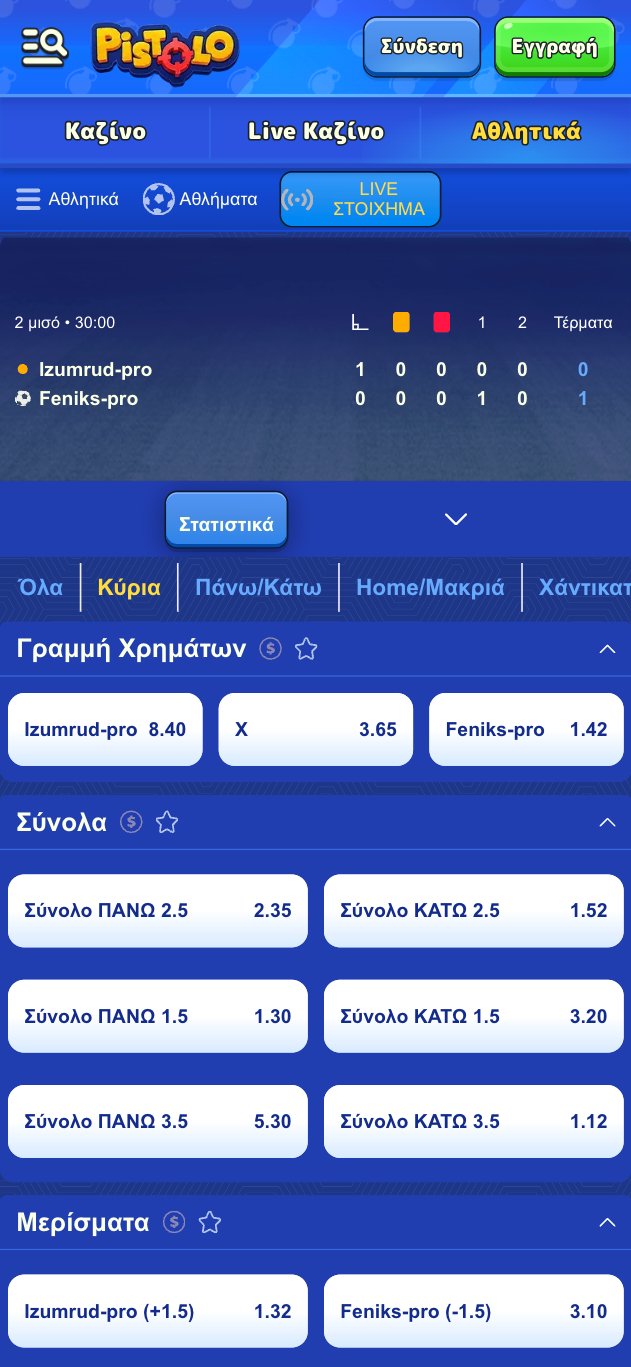The width and height of the screenshot is (631, 1367).
Task: Open LIVE ΣΤΟΙΧΗΜΑ
Action: [360, 199]
